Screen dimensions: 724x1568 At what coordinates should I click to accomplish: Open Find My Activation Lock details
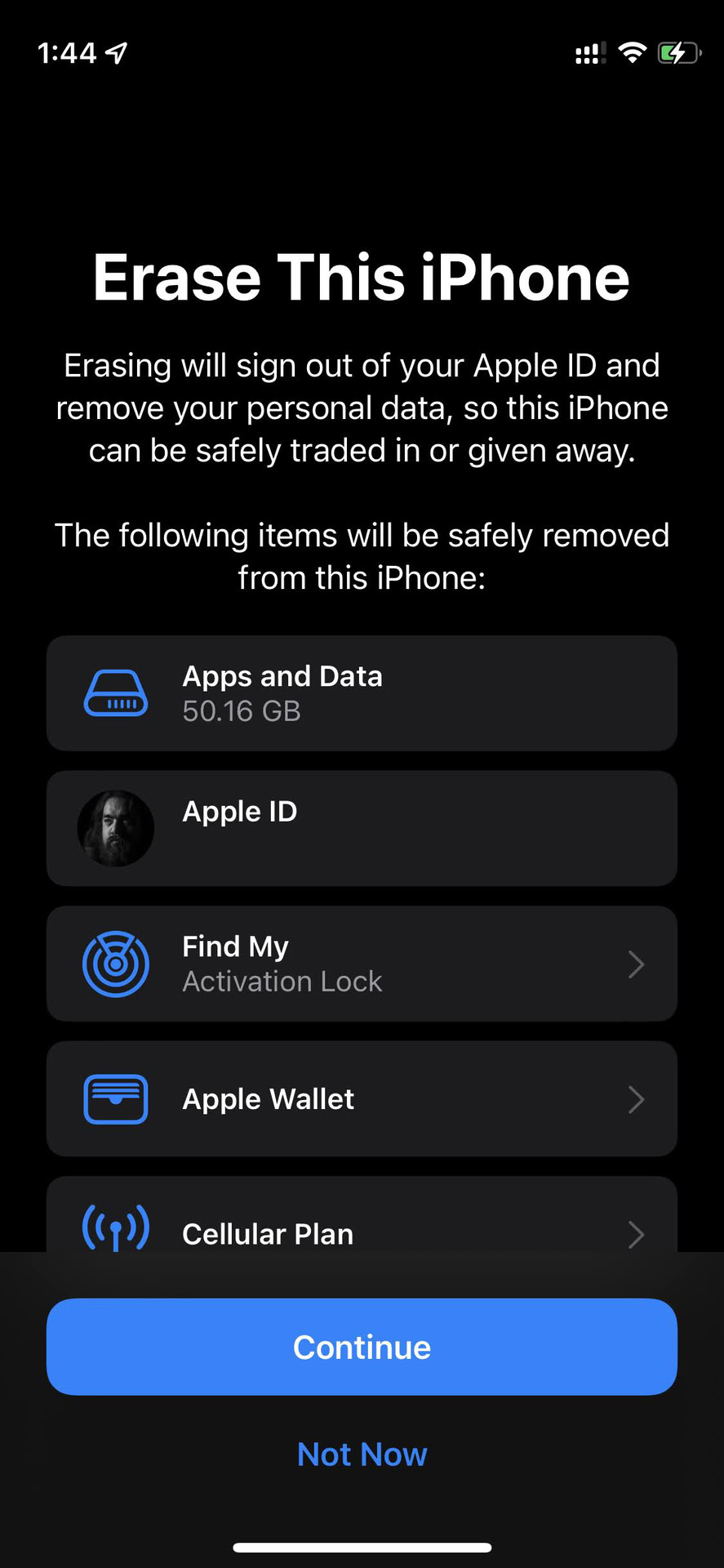click(362, 964)
